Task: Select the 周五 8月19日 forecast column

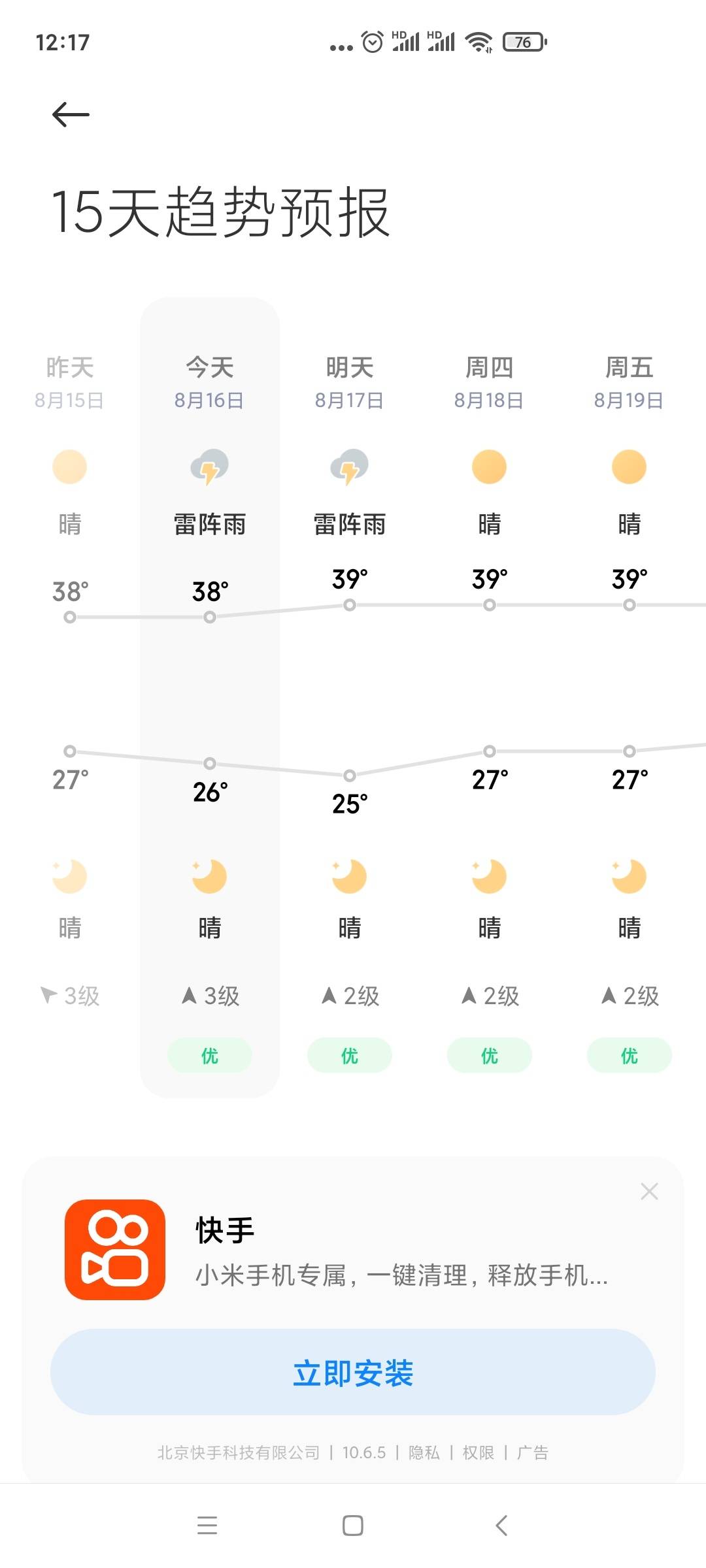Action: [x=630, y=697]
